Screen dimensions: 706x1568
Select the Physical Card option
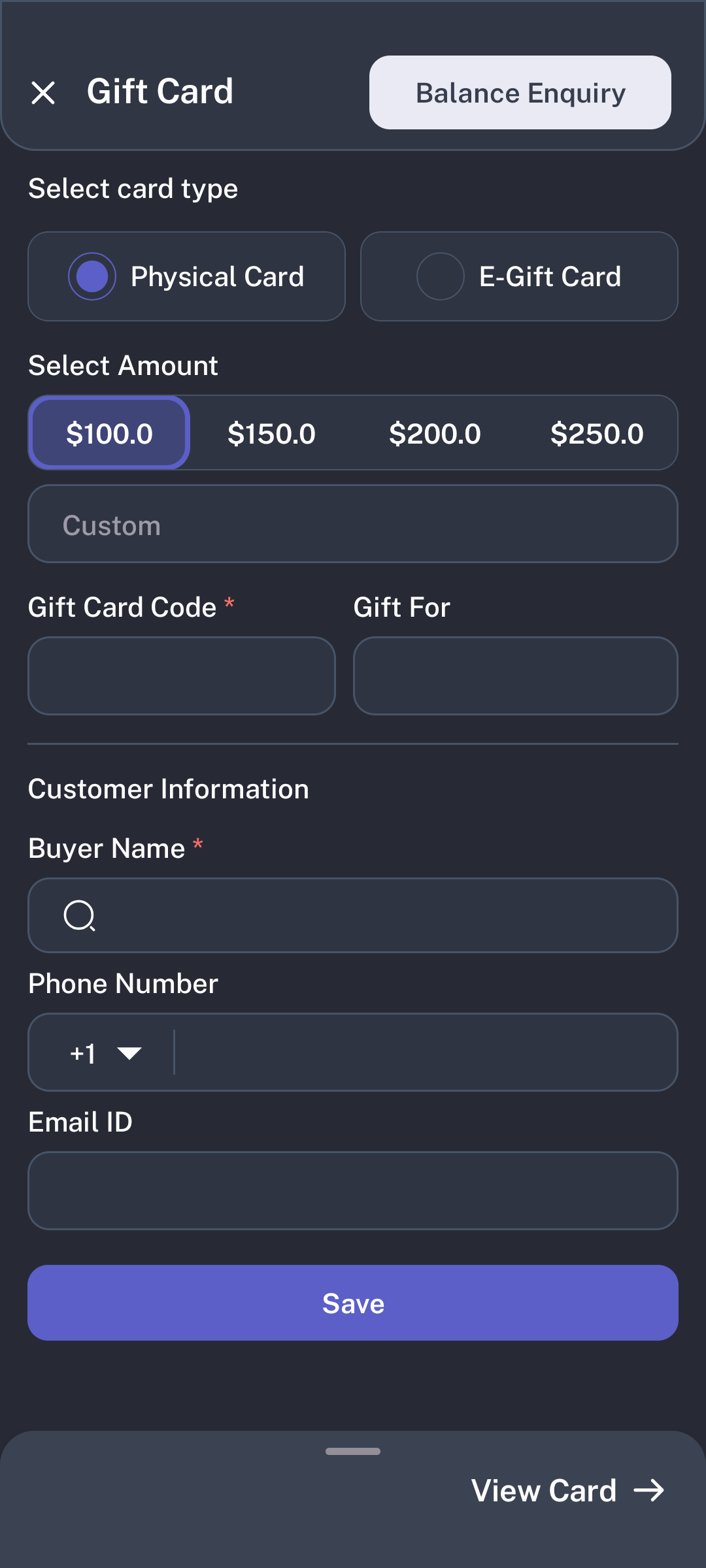click(186, 276)
